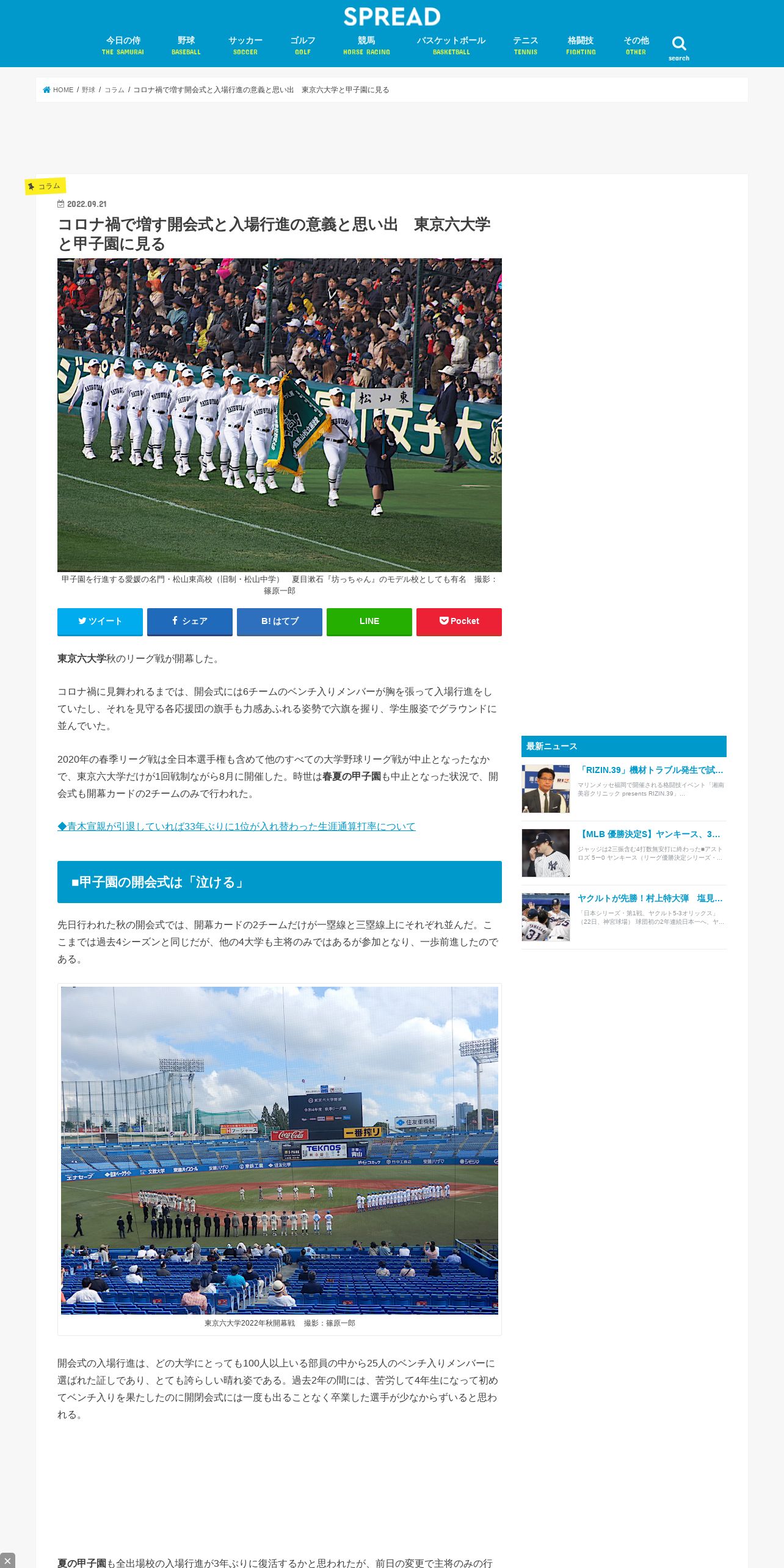This screenshot has height=1568, width=784.
Task: Open the 青木宣親 batting average link
Action: point(236,826)
